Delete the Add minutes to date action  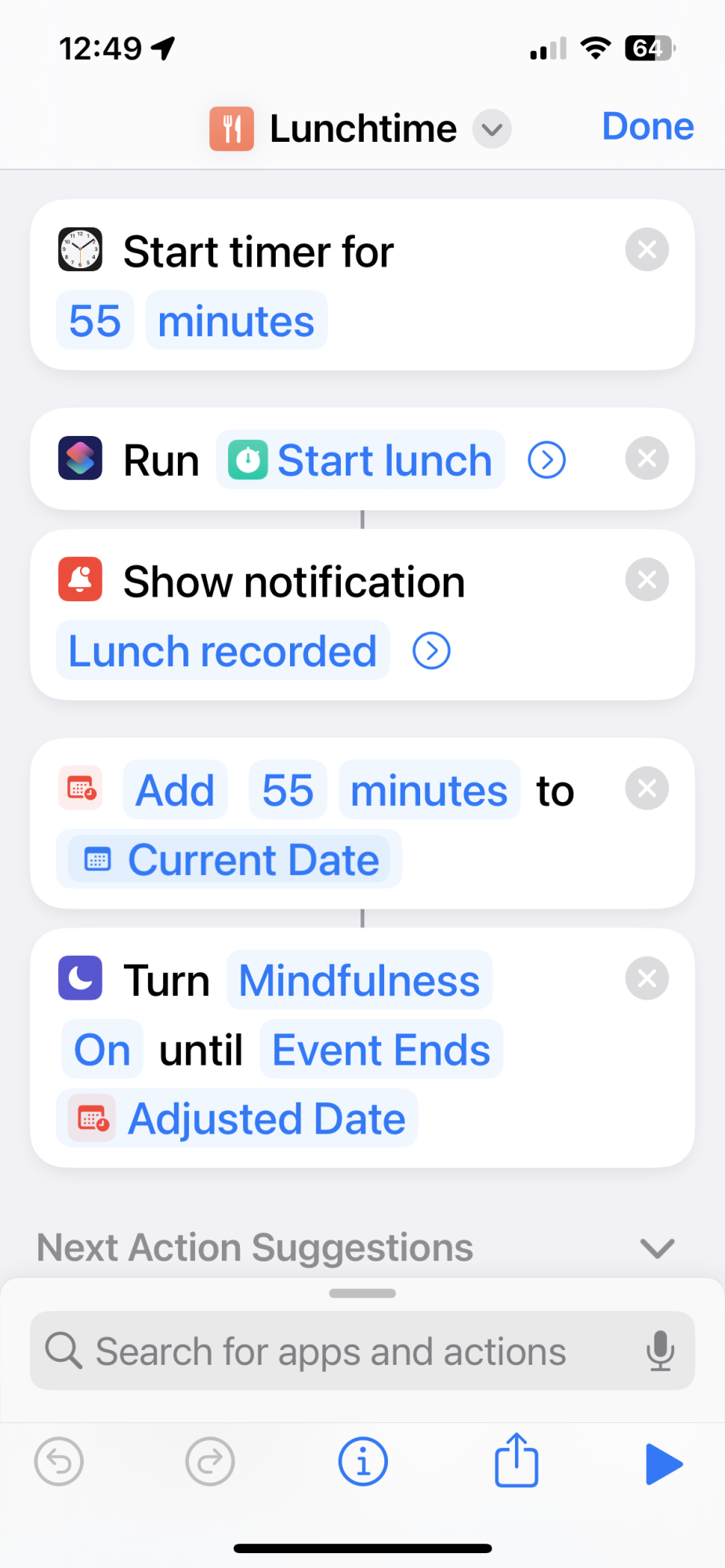click(647, 789)
